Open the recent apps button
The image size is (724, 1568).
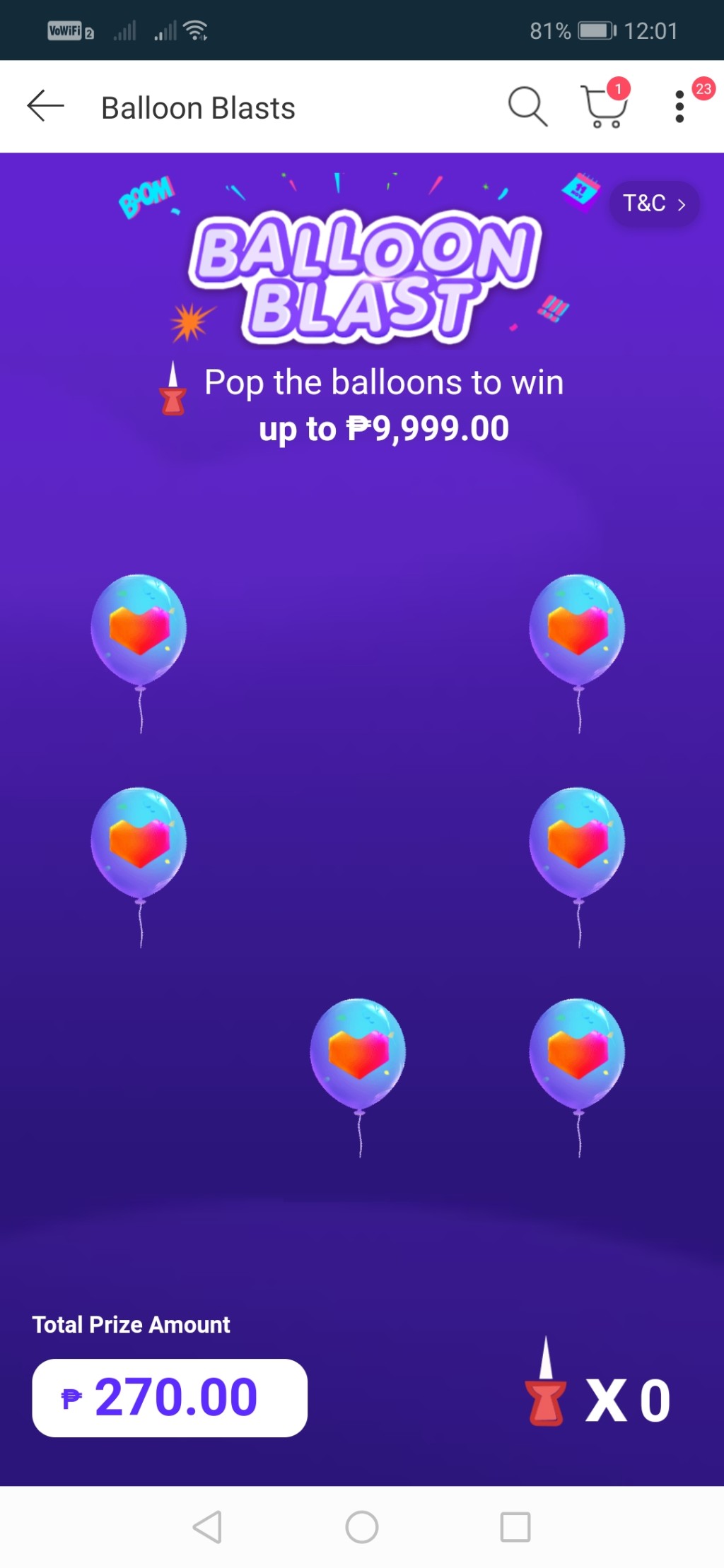click(515, 1526)
